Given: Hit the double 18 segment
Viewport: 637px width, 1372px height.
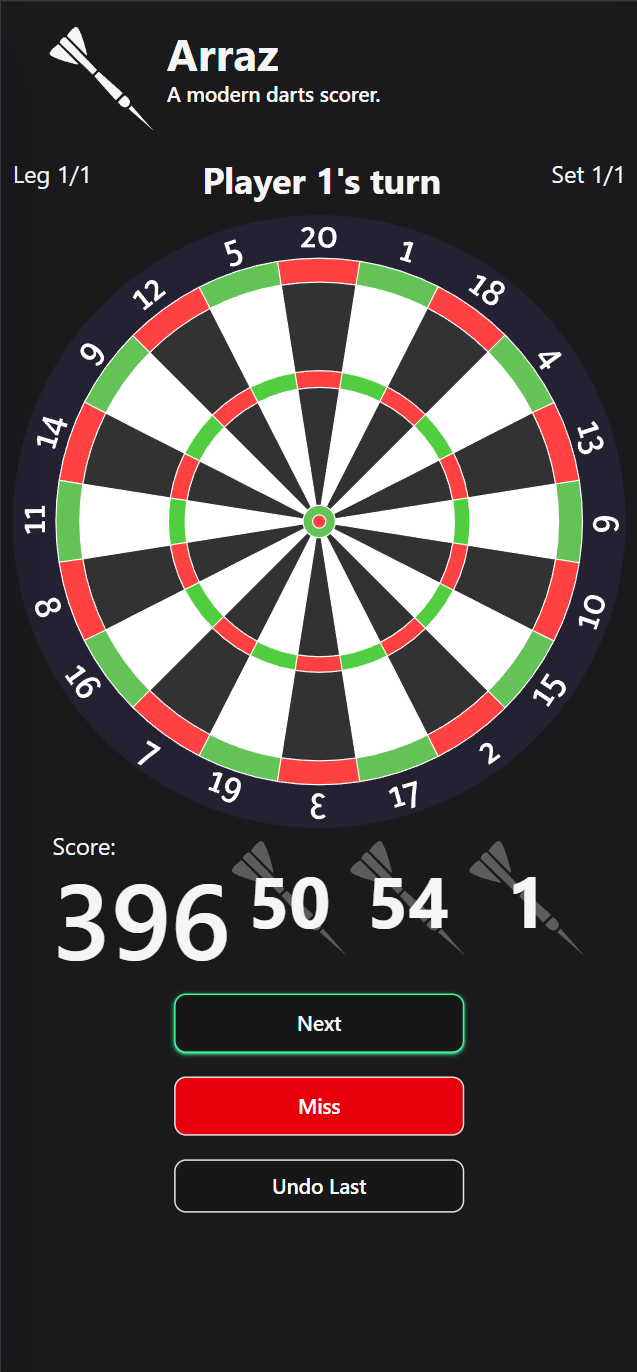Looking at the screenshot, I should coord(466,319).
